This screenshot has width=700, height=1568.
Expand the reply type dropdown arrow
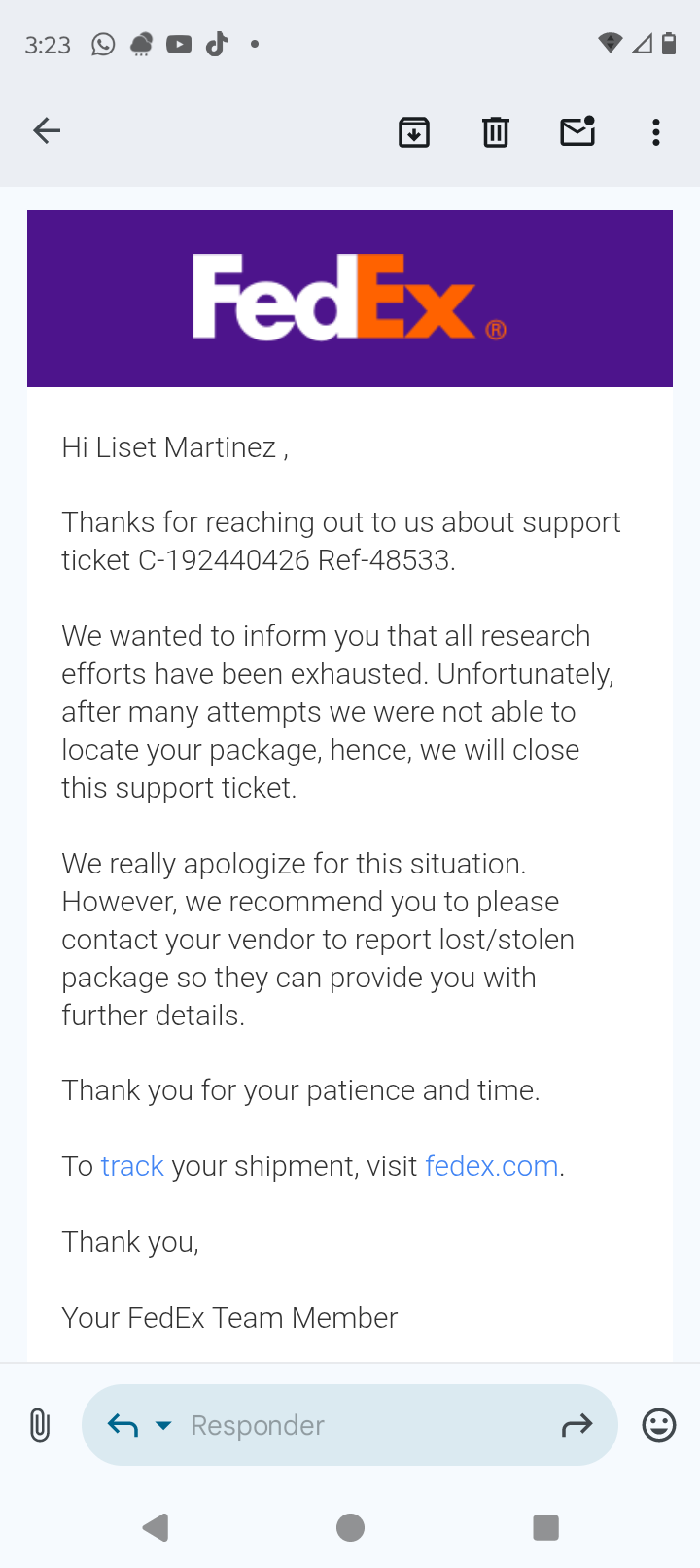point(163,1425)
